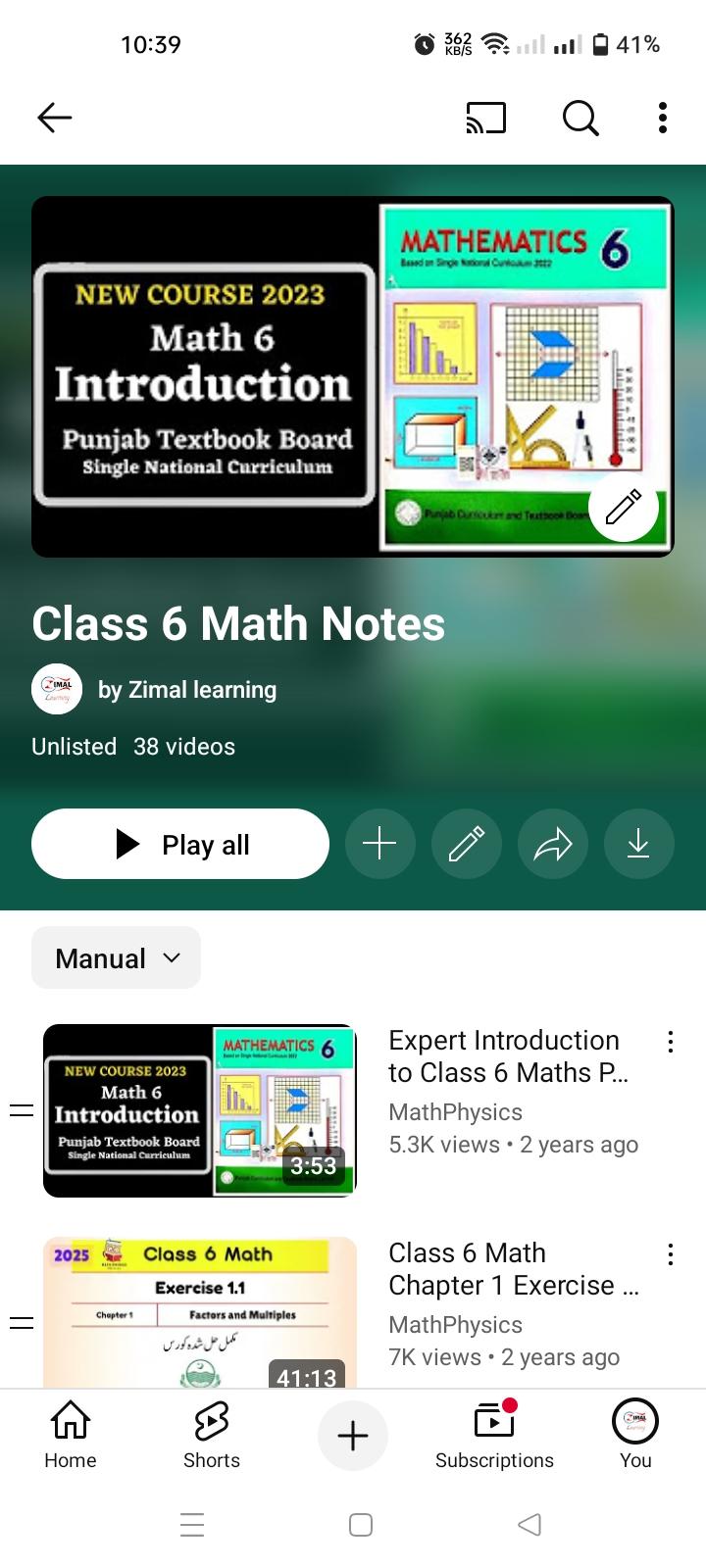Viewport: 706px width, 1568px height.
Task: Tap the create plus button in bottom bar
Action: tap(353, 1436)
